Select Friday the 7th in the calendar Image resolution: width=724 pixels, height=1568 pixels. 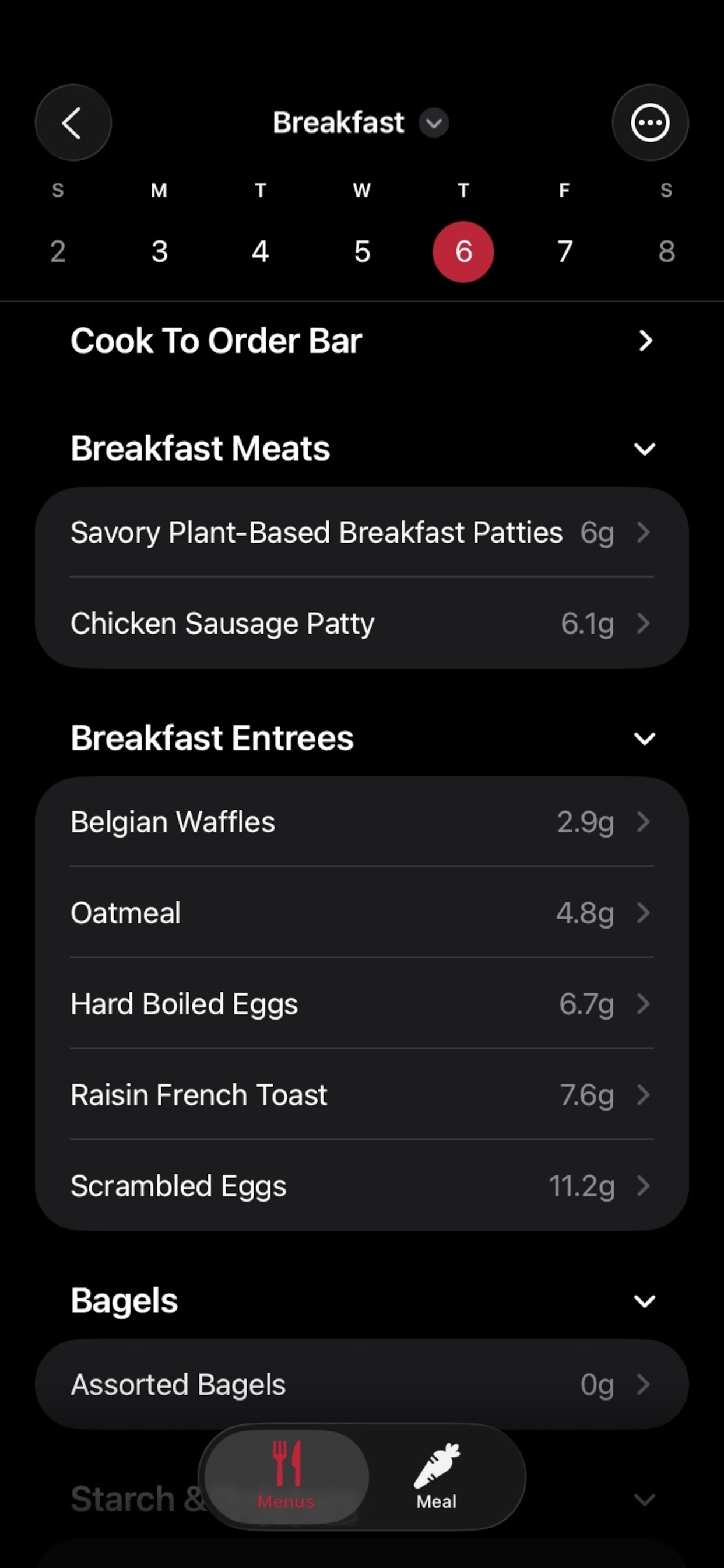coord(565,251)
